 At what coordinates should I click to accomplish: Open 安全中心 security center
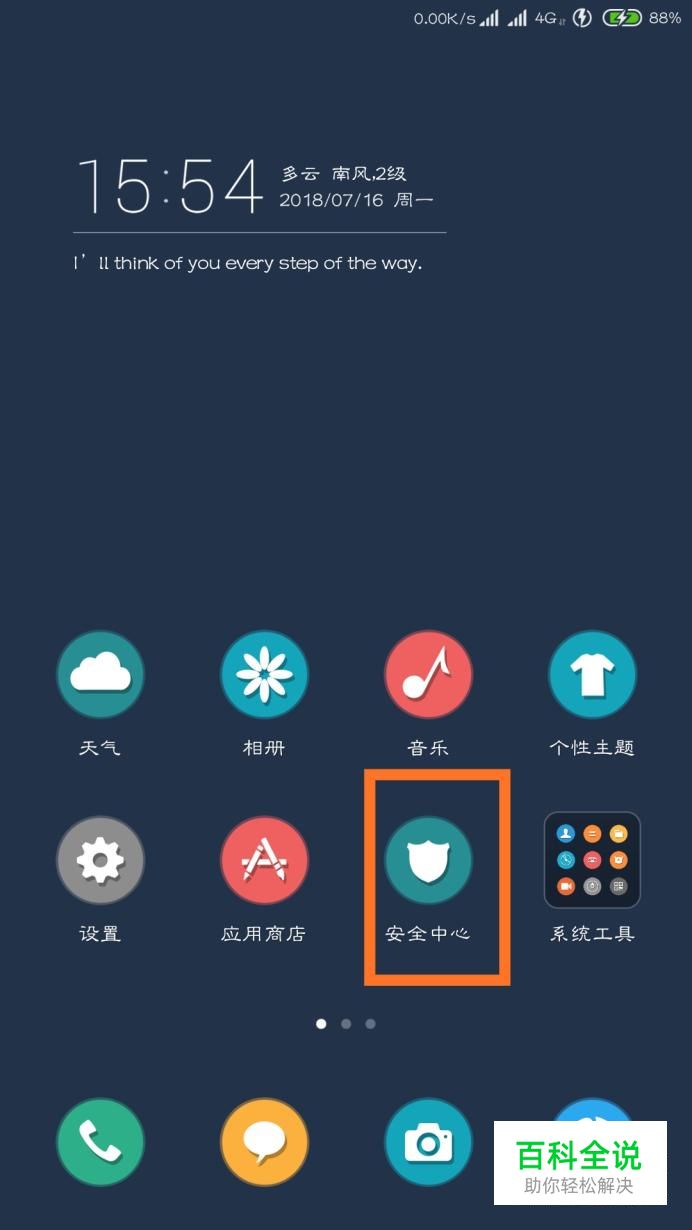click(428, 861)
